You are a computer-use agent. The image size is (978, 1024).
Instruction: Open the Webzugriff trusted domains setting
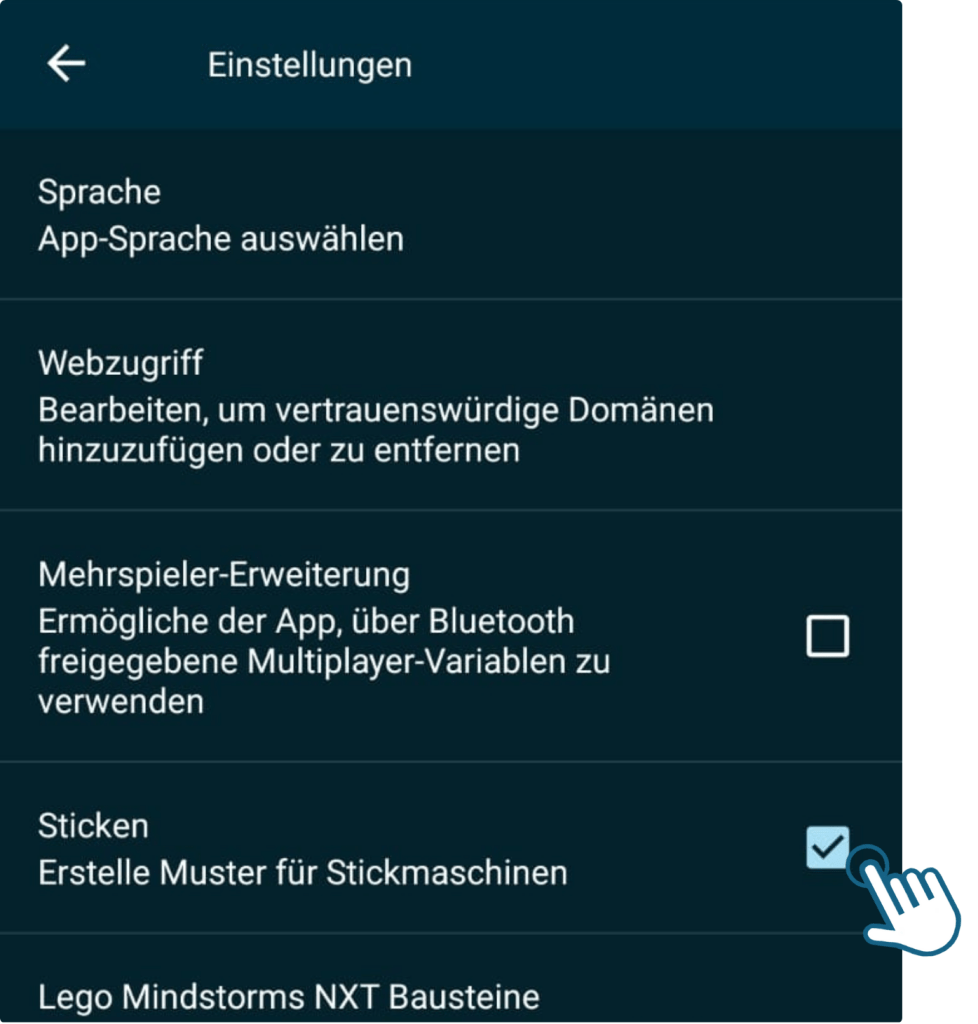(376, 405)
